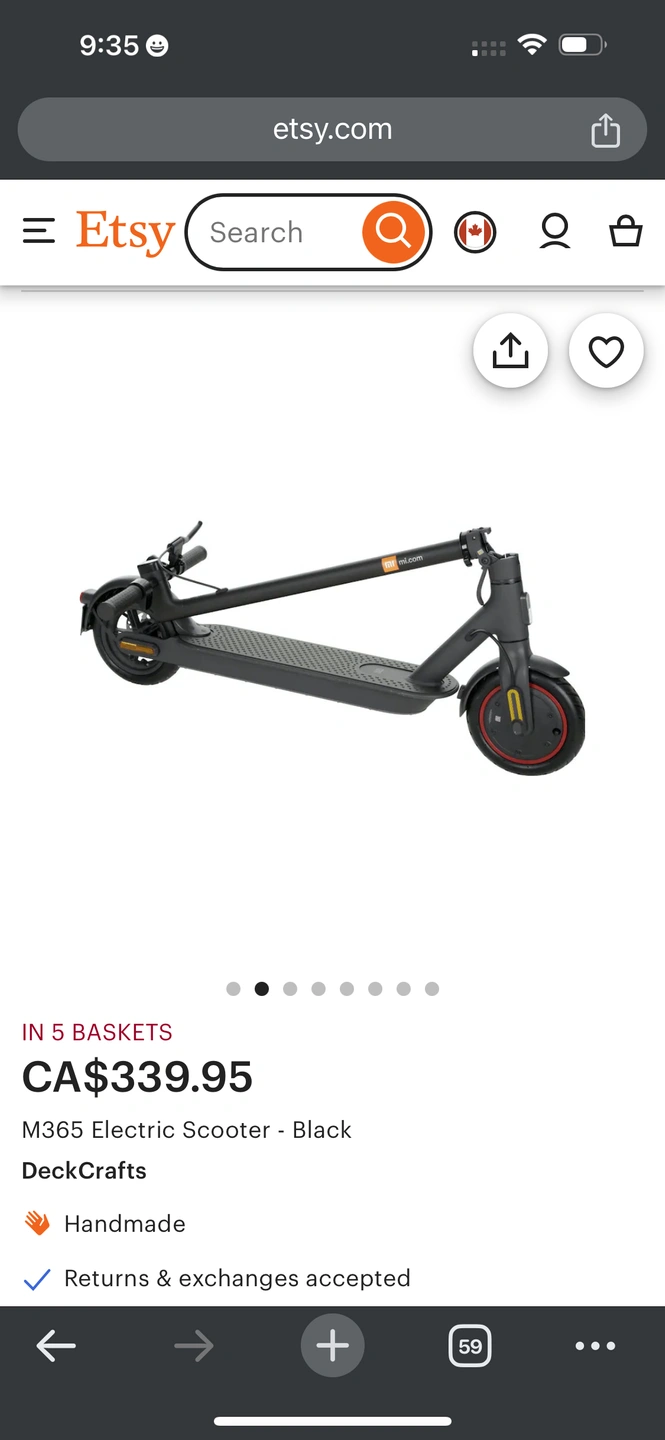Open the DeckCrafts shop
The height and width of the screenshot is (1440, 665).
coord(84,1171)
